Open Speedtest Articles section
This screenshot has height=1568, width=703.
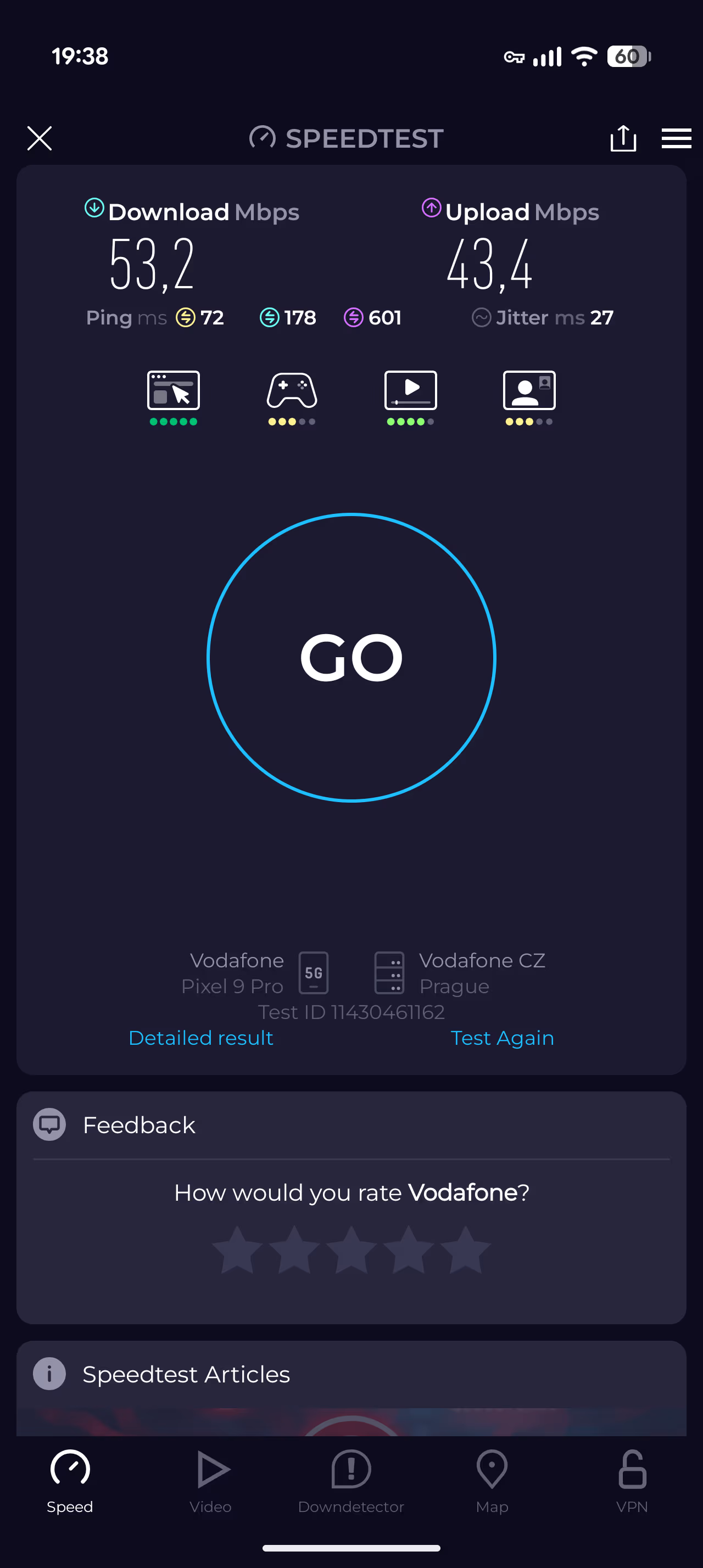pyautogui.click(x=186, y=1374)
